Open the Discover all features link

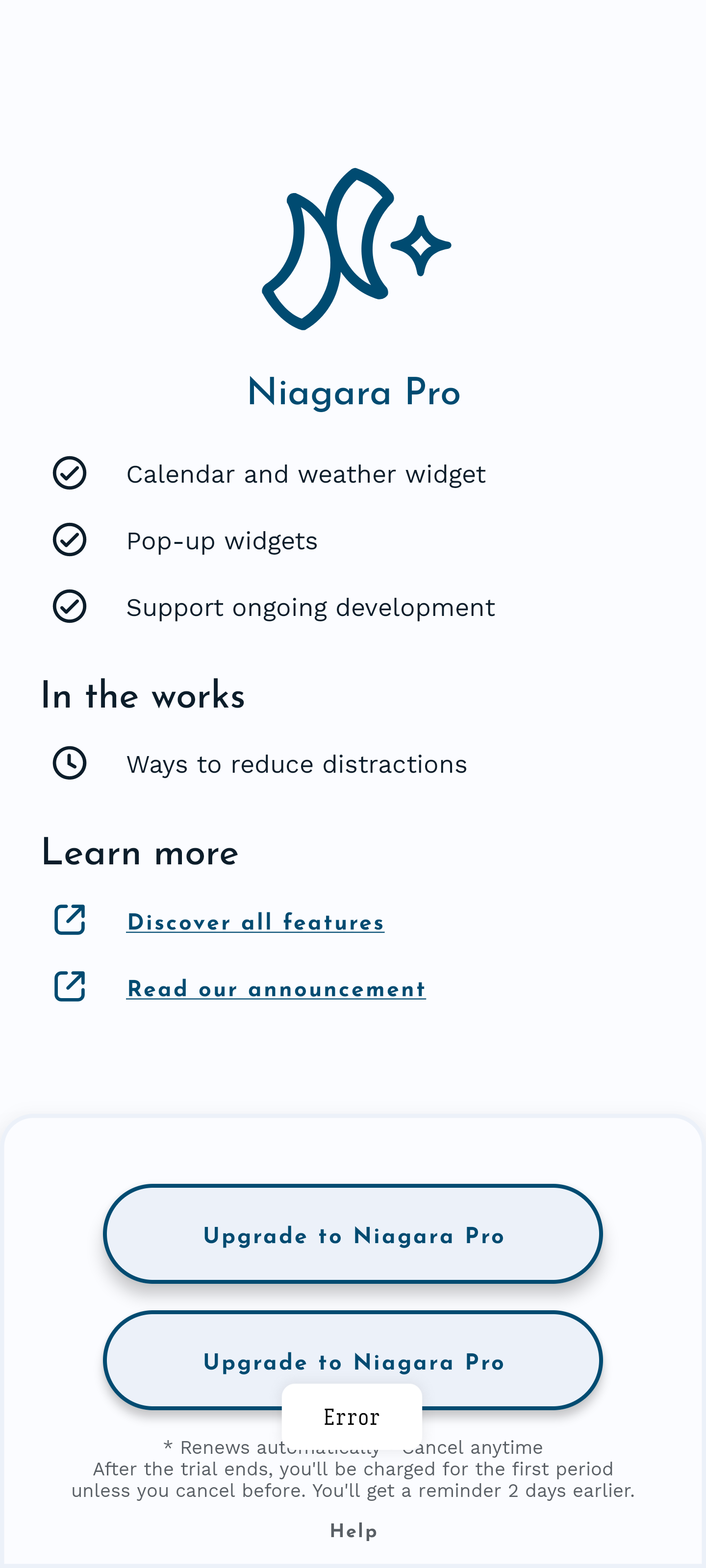coord(255,922)
